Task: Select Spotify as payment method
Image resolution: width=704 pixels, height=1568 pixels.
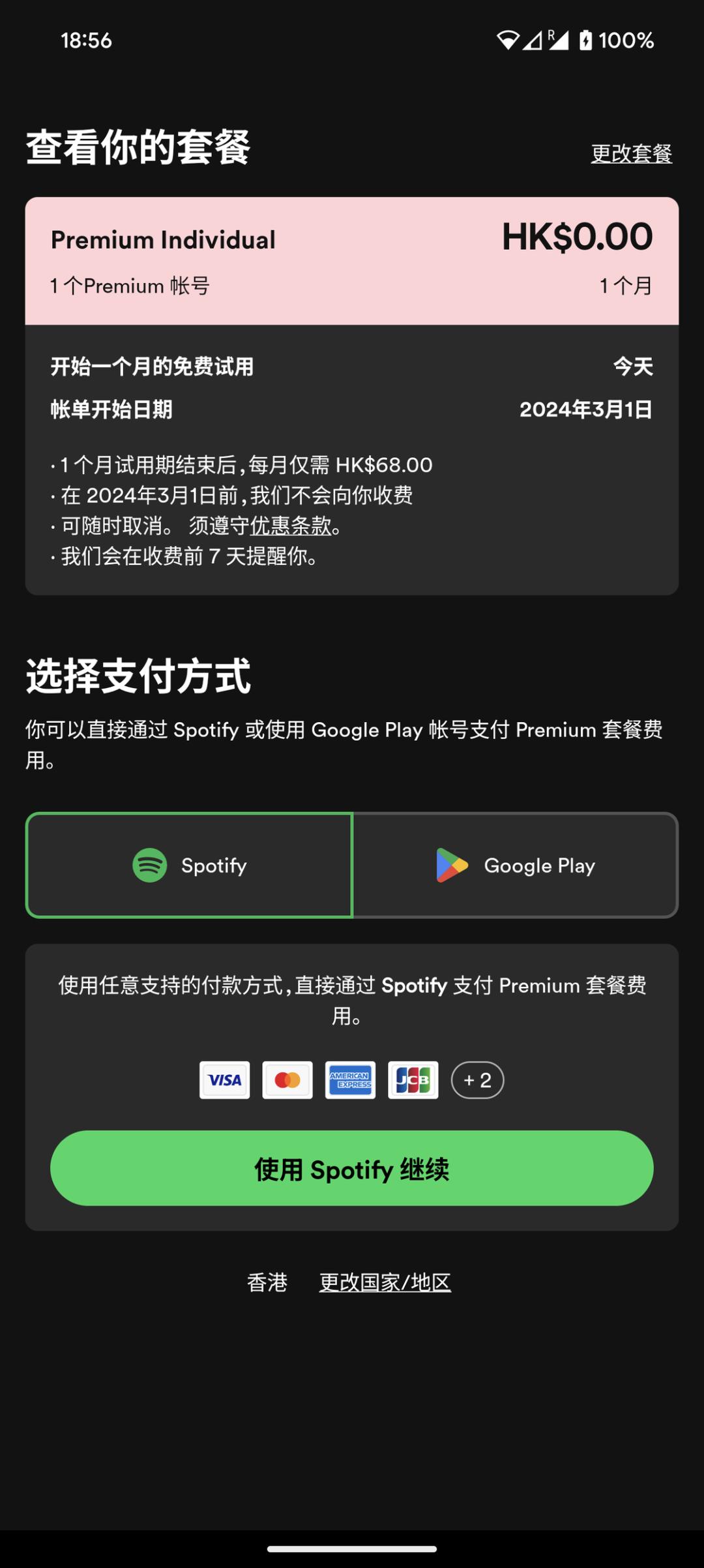Action: (x=189, y=865)
